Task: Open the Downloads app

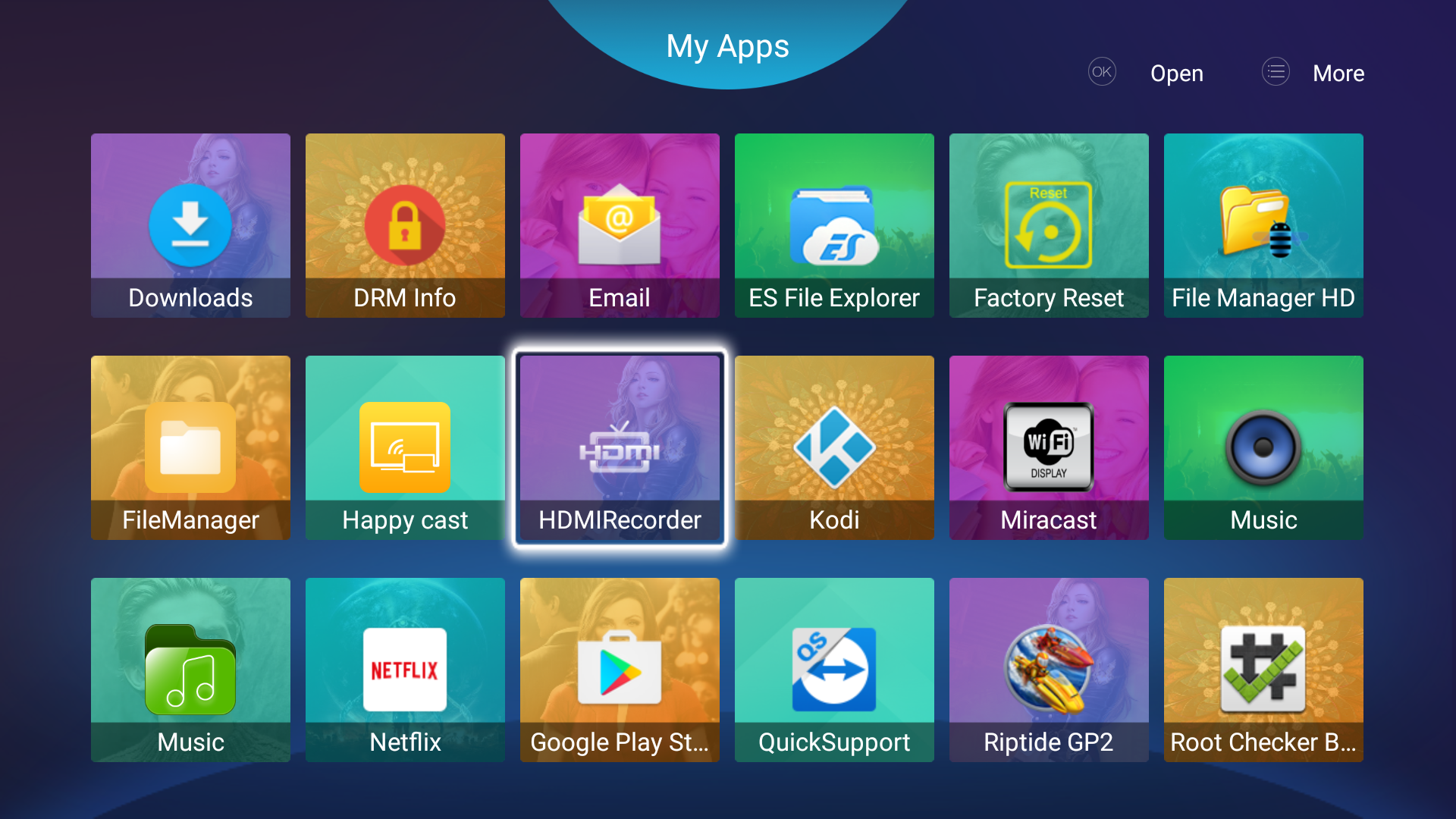Action: (x=190, y=225)
